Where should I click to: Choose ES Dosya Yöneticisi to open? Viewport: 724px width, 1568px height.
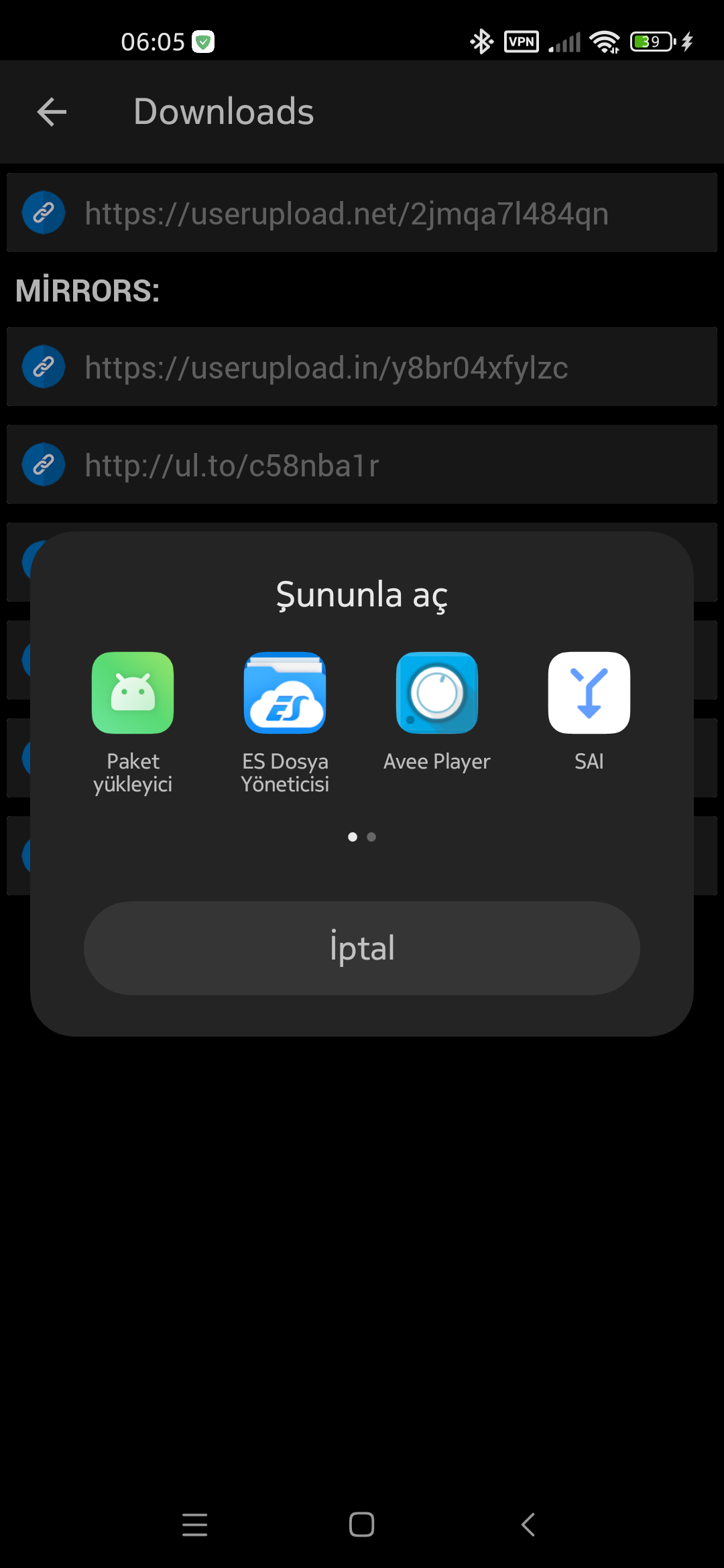(x=285, y=722)
